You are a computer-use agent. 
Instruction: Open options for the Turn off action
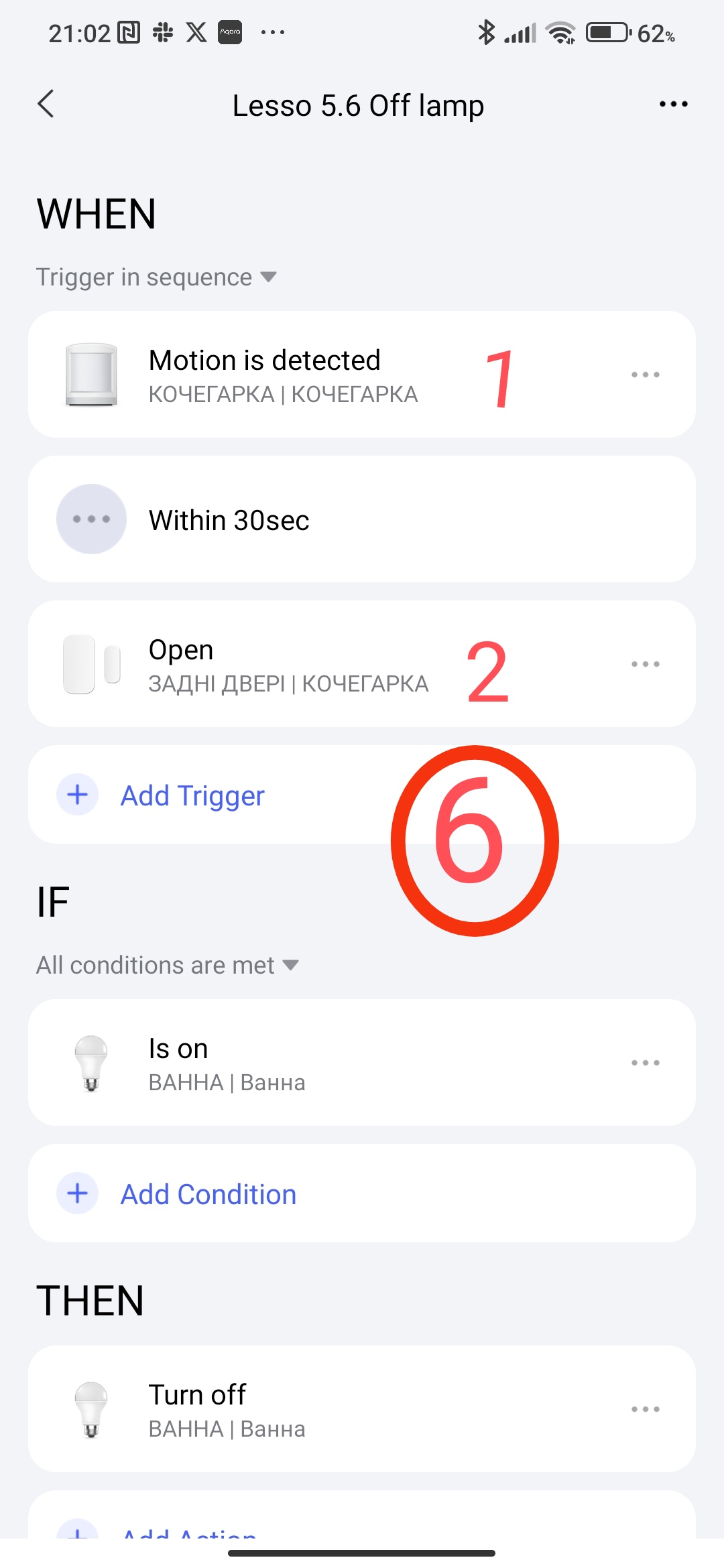pos(645,1409)
